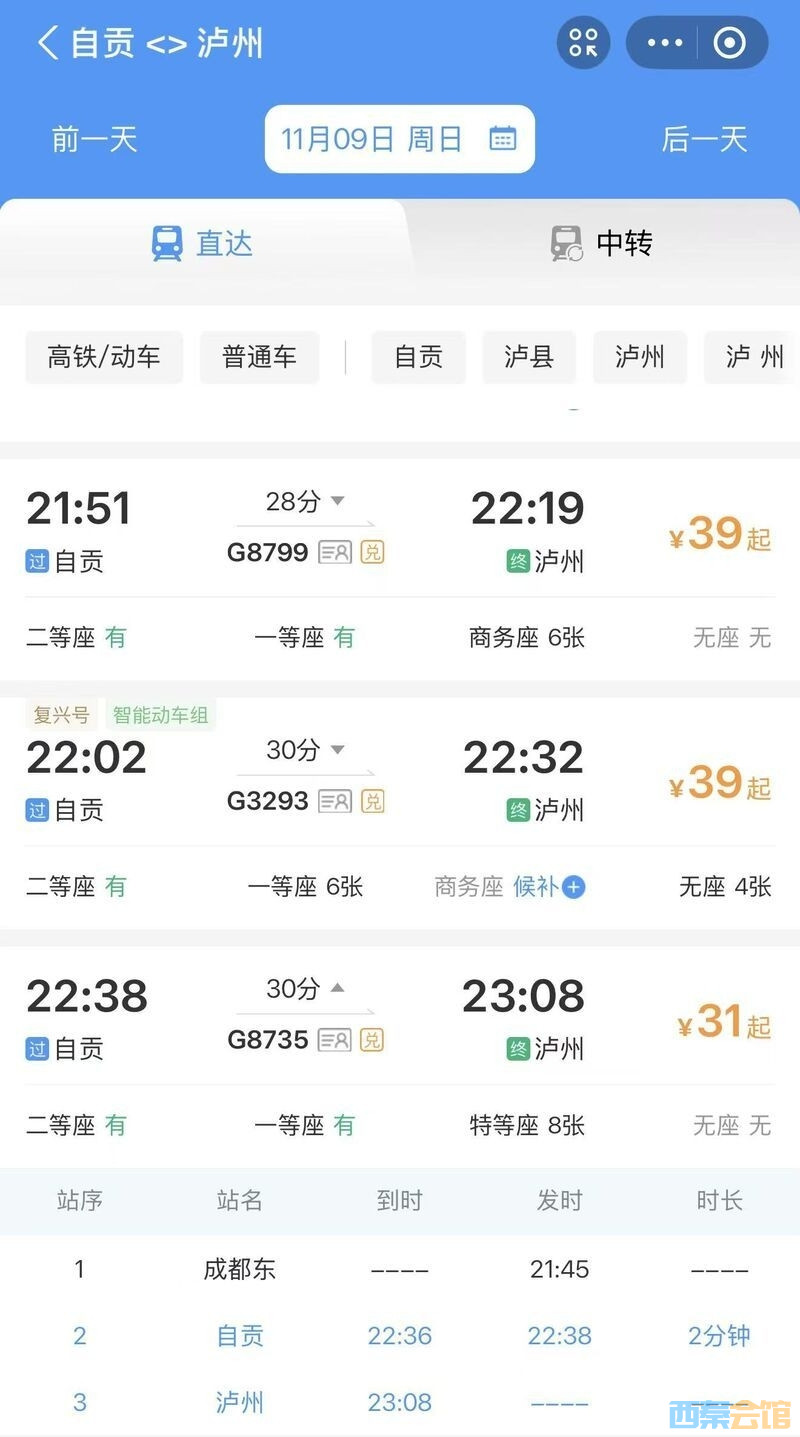Open the date picker 11月09日 周日
Screen dimensions: 800x1437
pos(399,139)
